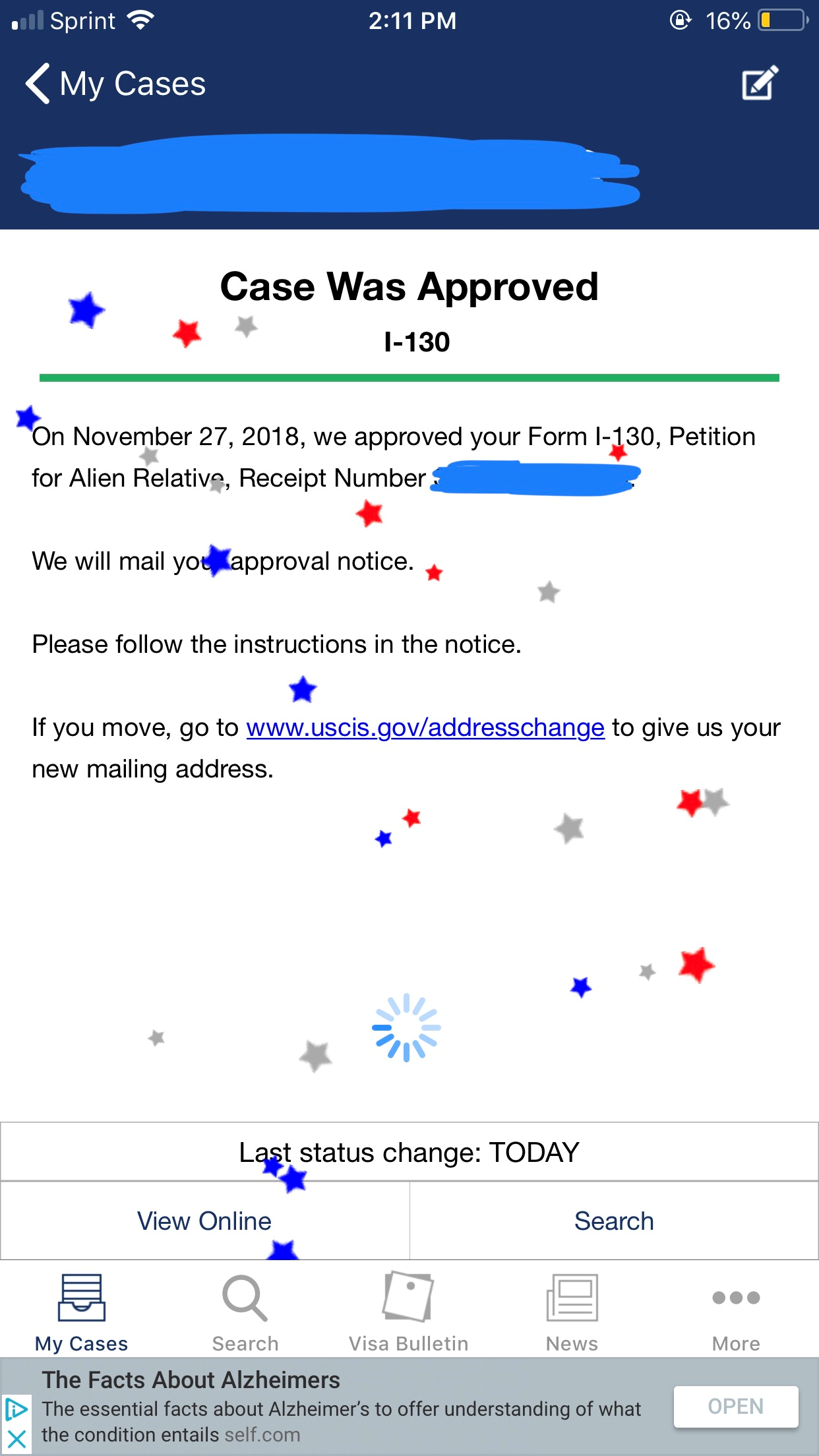Tap the edit case icon
819x1456 pixels.
tap(760, 83)
